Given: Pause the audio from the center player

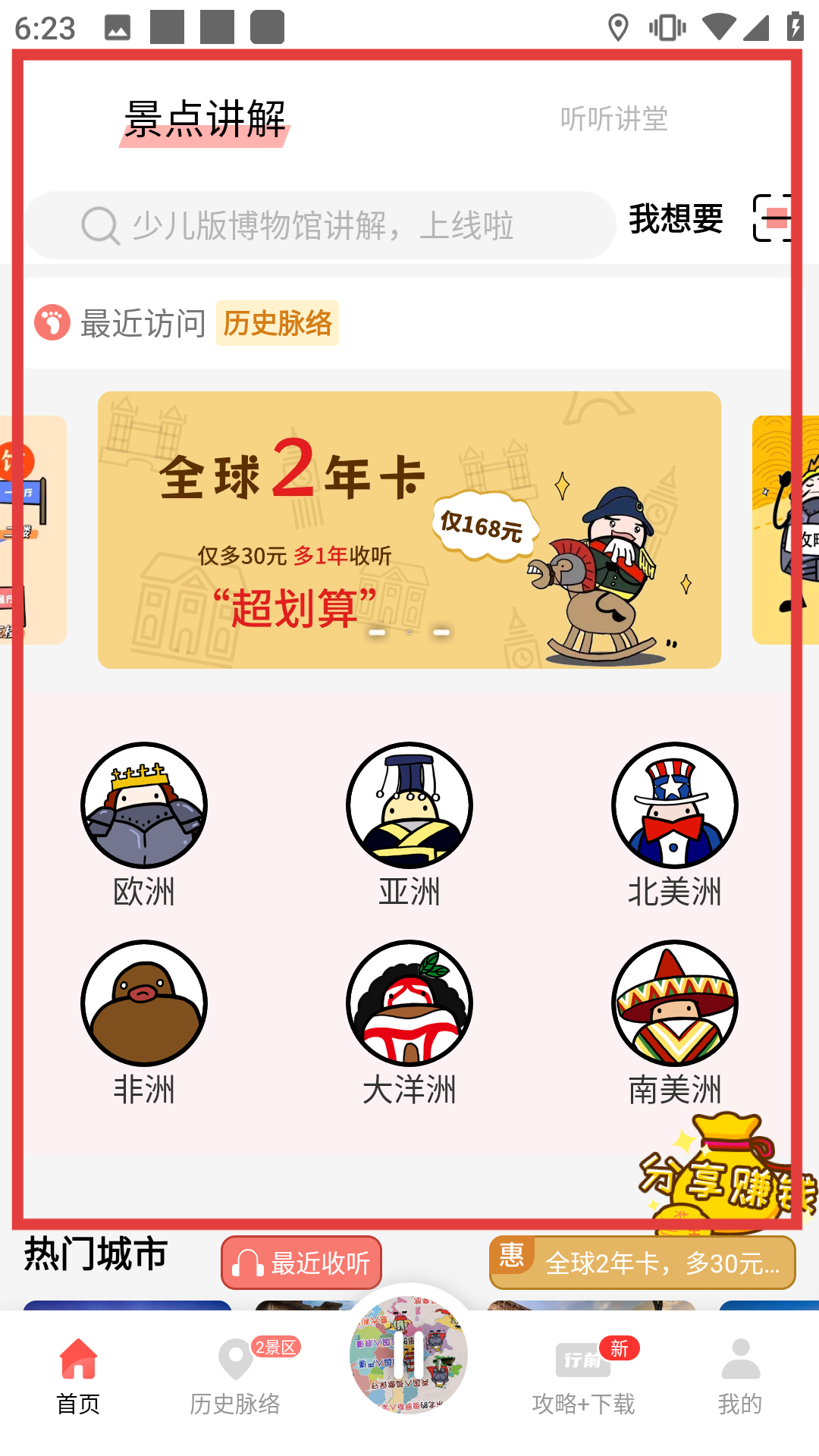Looking at the screenshot, I should [x=409, y=1354].
